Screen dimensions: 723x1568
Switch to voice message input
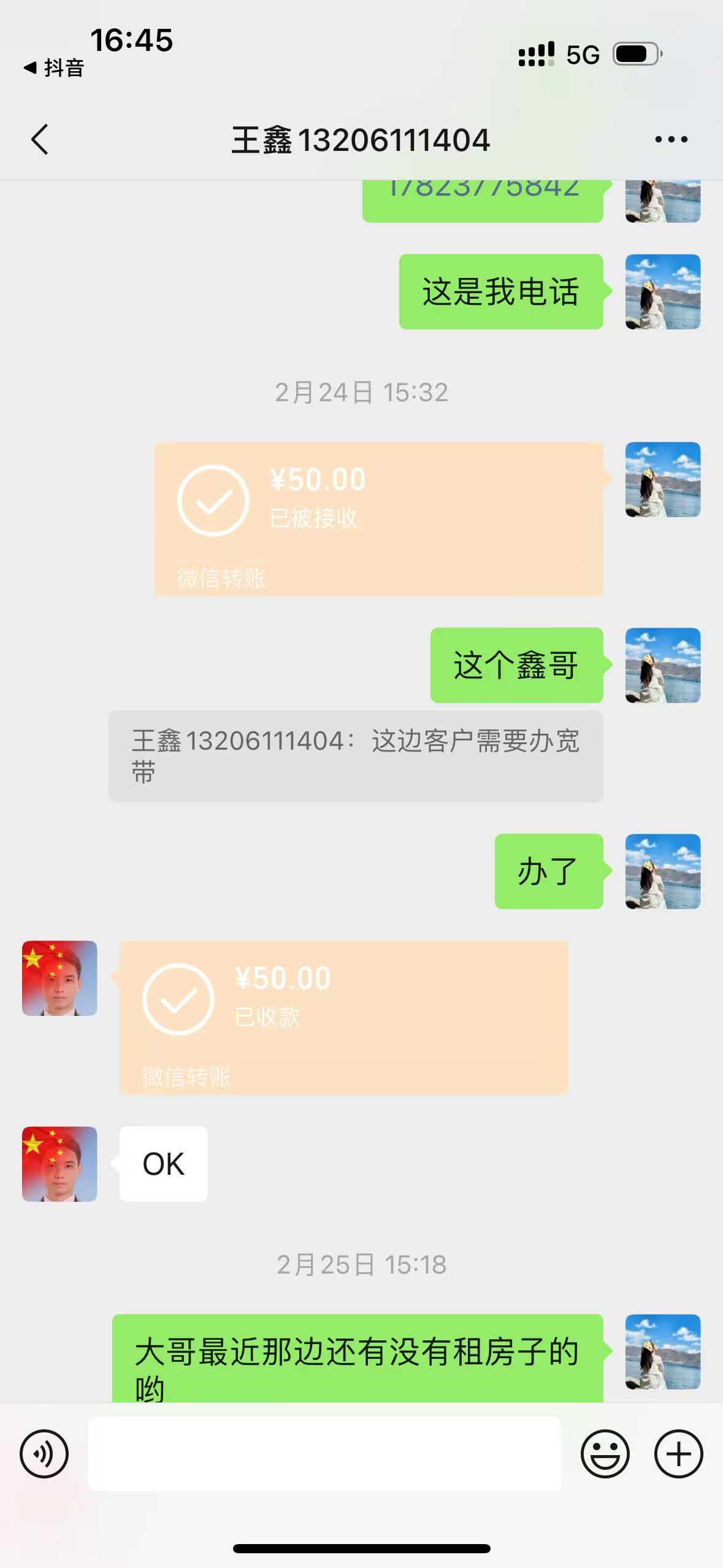[x=44, y=1454]
